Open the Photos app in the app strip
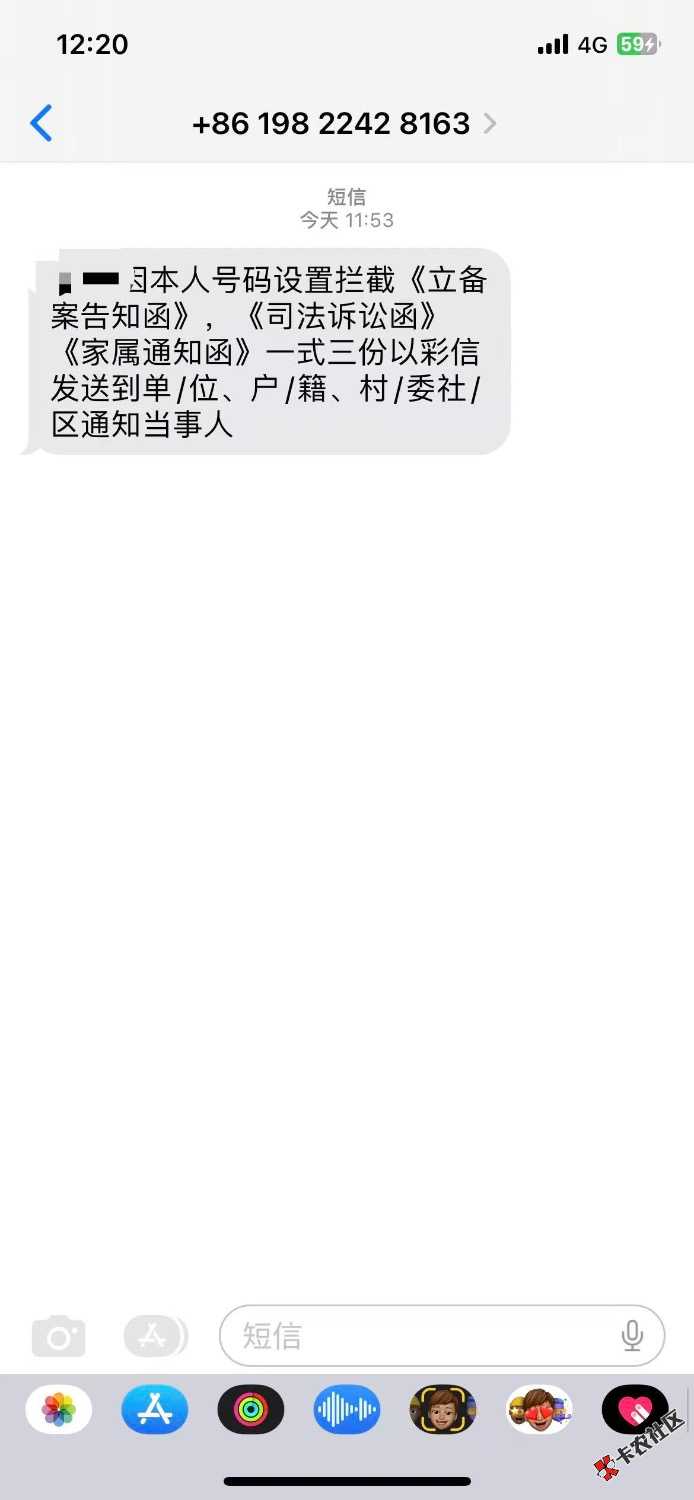The image size is (694, 1500). point(59,1410)
